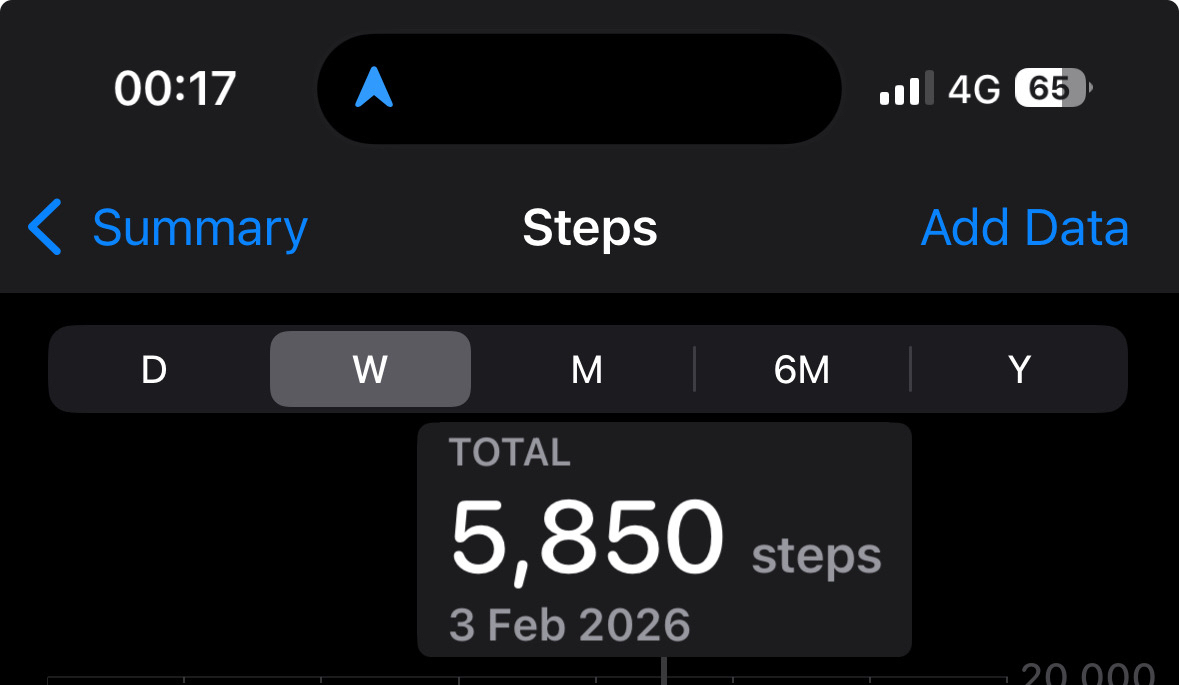
Task: Switch to the M month view
Action: coord(586,370)
